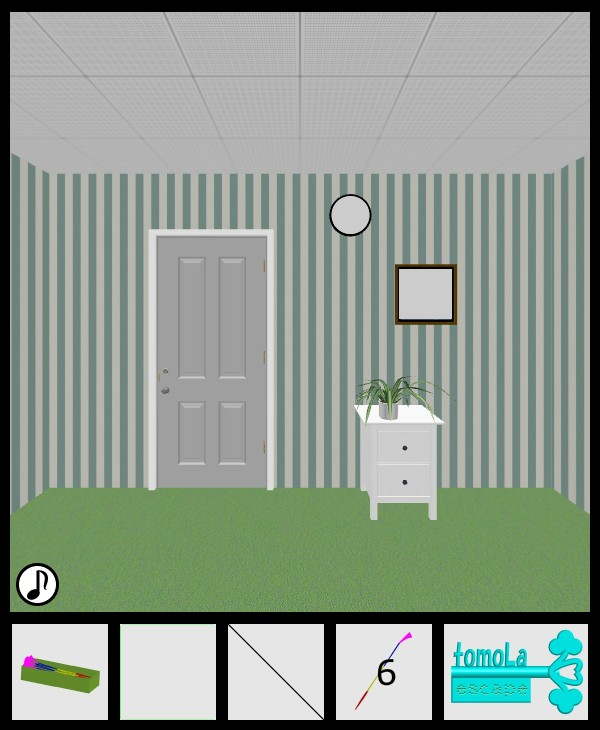The image size is (600, 730).
Task: Toggle the music note button
Action: click(37, 584)
